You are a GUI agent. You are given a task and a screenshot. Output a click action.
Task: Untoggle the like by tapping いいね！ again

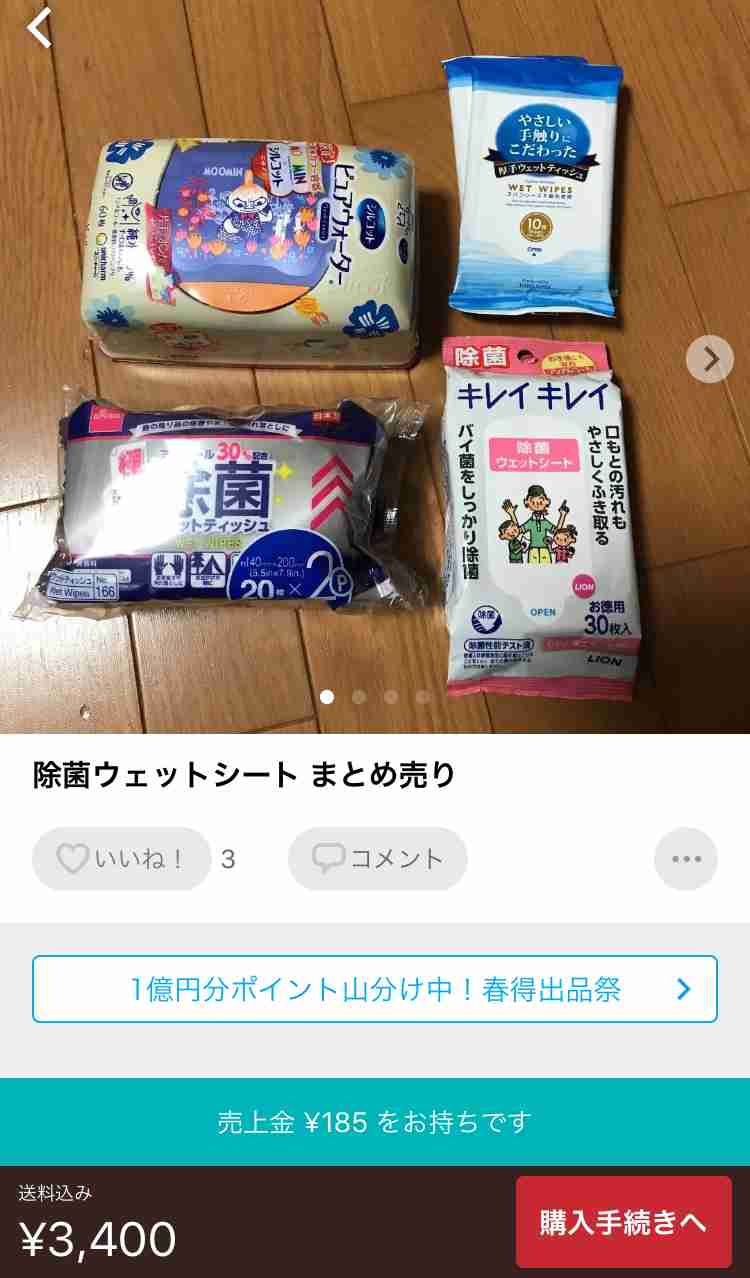[x=120, y=857]
